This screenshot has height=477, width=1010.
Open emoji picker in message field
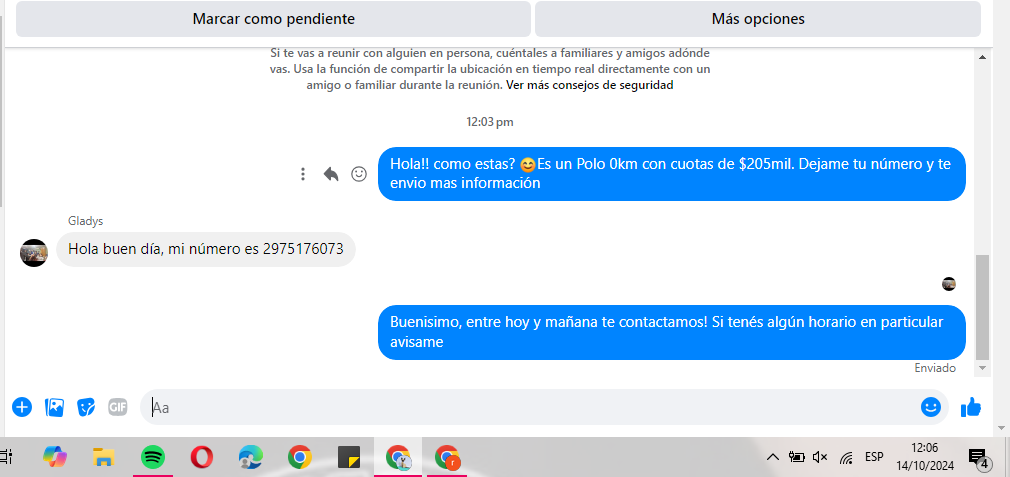pos(931,407)
